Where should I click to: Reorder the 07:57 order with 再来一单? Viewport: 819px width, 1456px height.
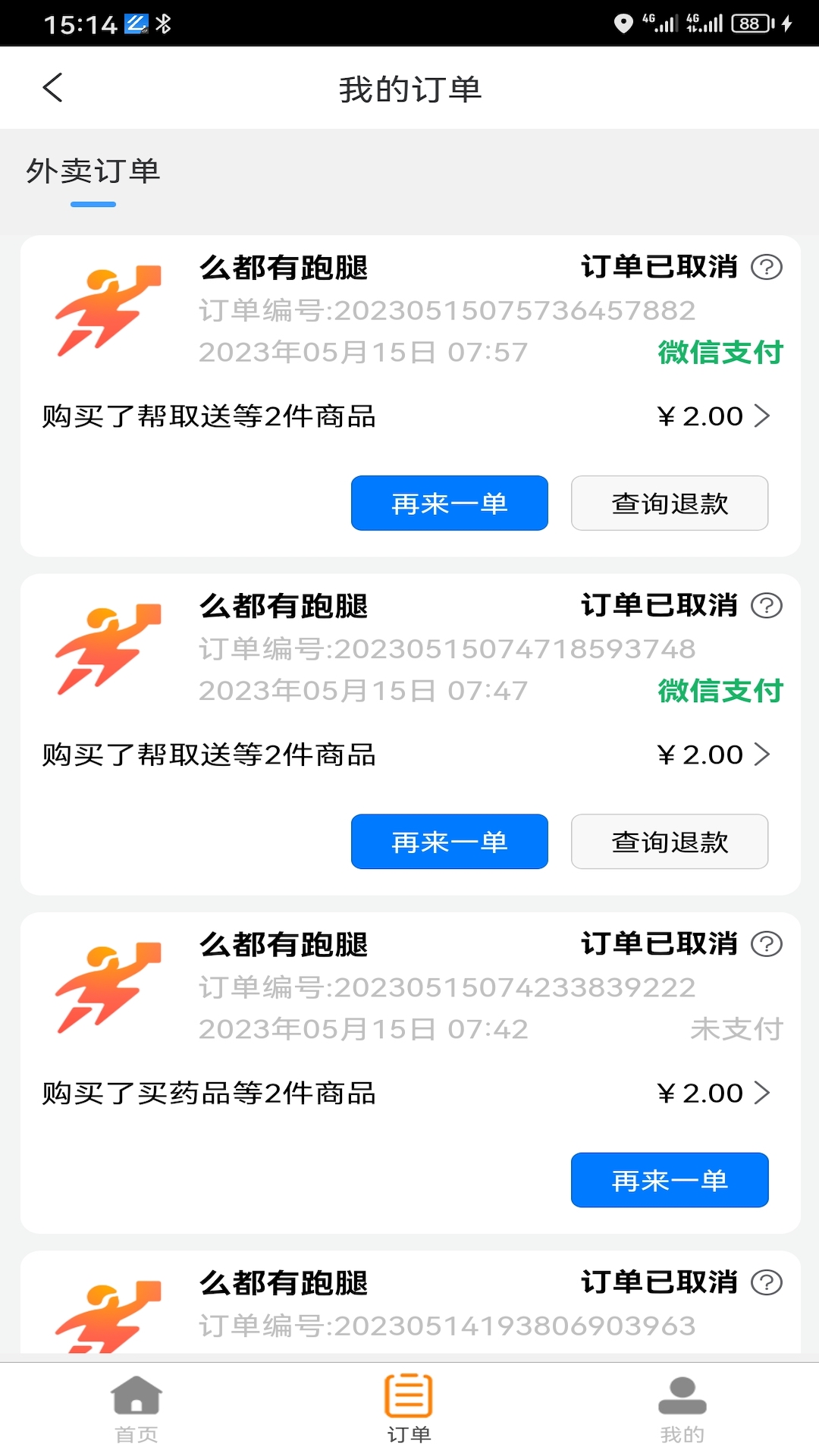pos(450,503)
